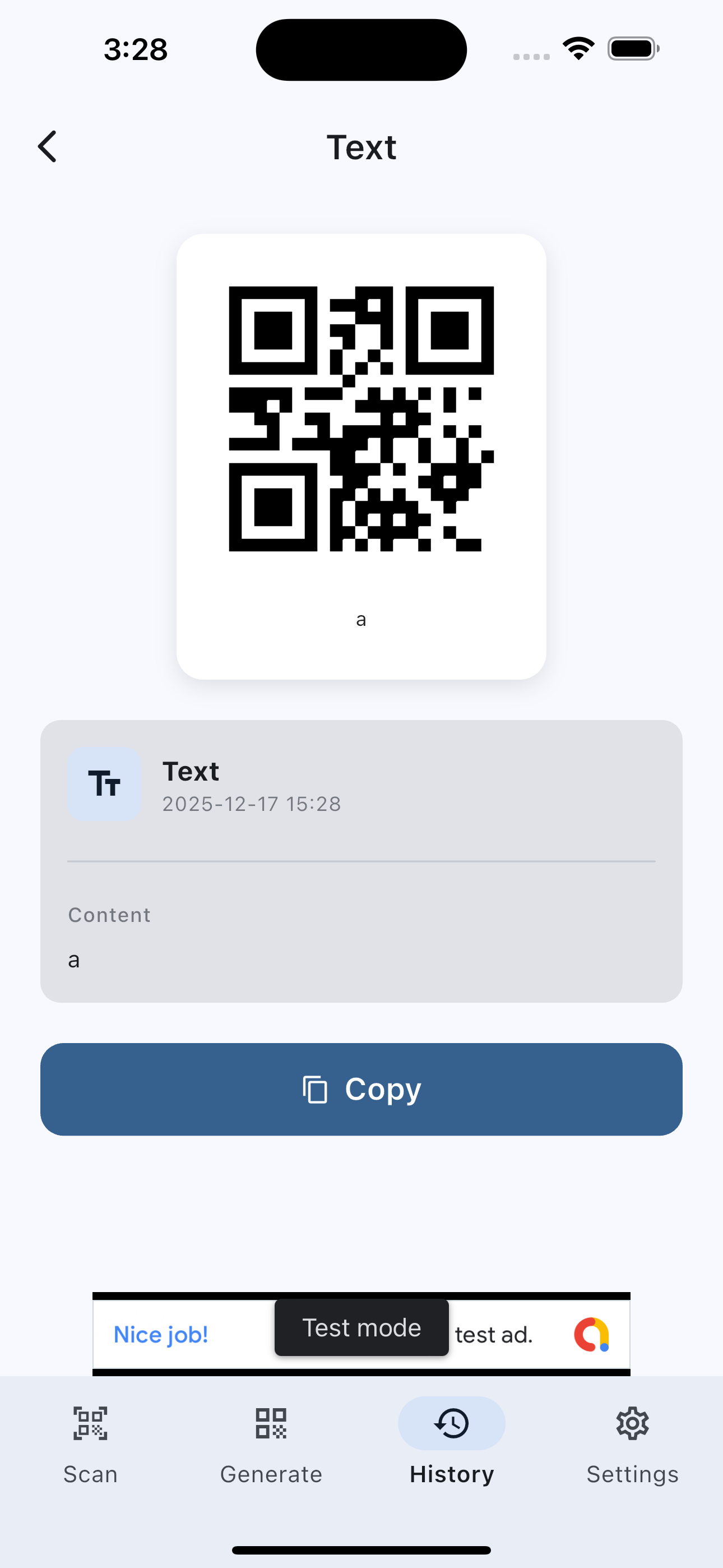Select the Scan tab icon
The image size is (723, 1568).
tap(90, 1424)
